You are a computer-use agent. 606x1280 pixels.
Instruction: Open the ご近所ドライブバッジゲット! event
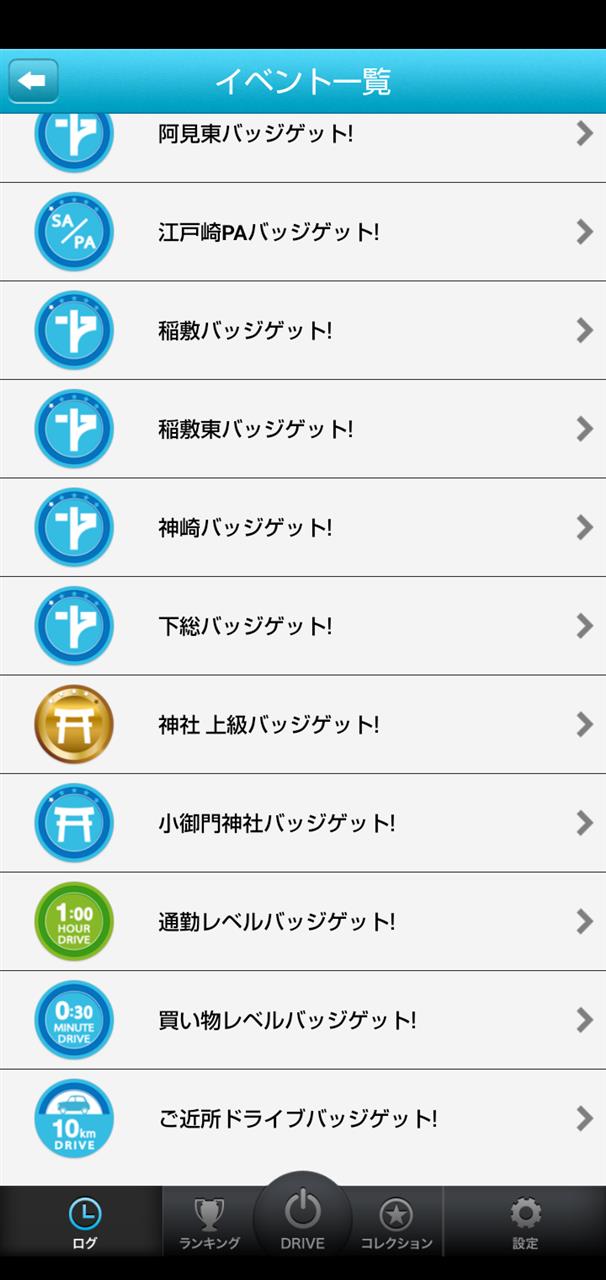point(303,1119)
